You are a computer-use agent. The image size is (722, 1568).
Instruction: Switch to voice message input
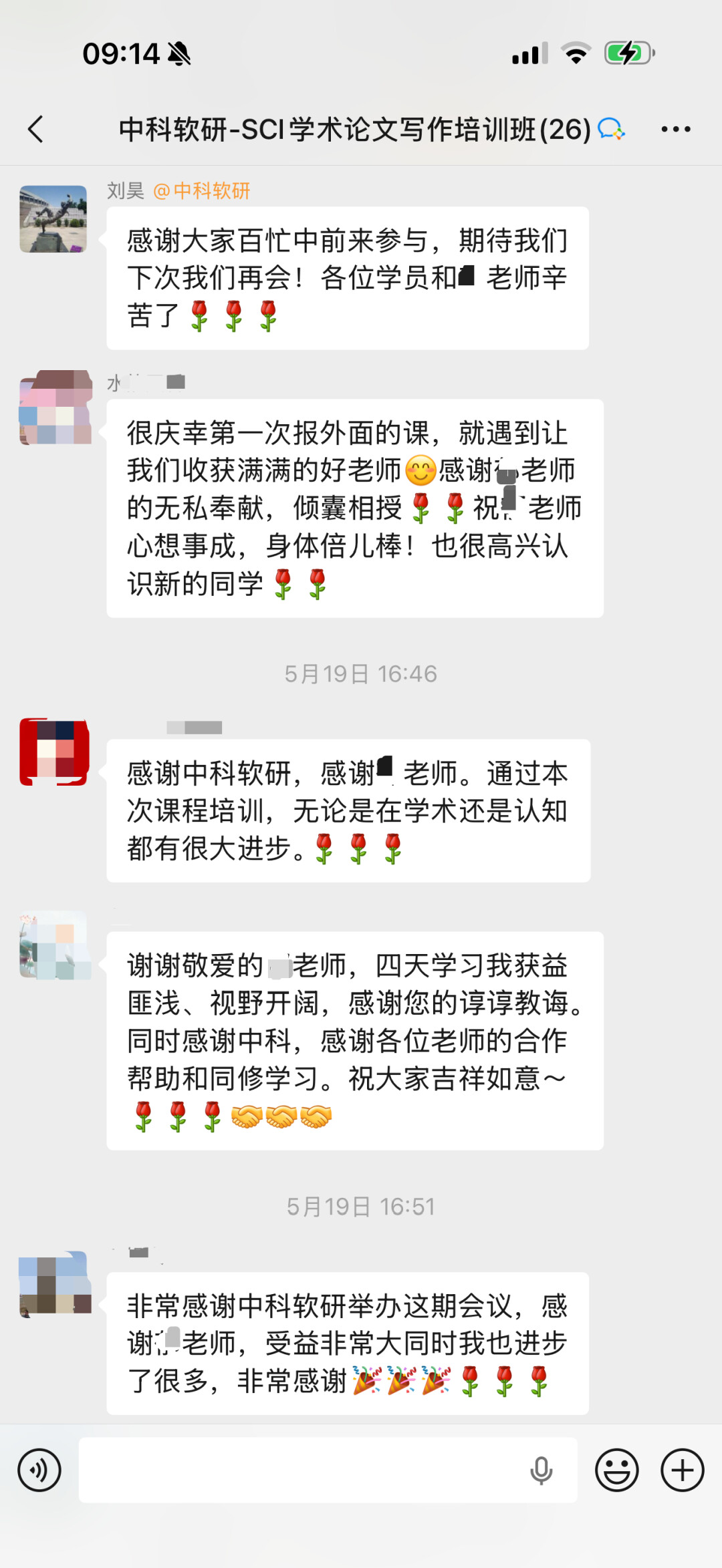(x=39, y=1470)
